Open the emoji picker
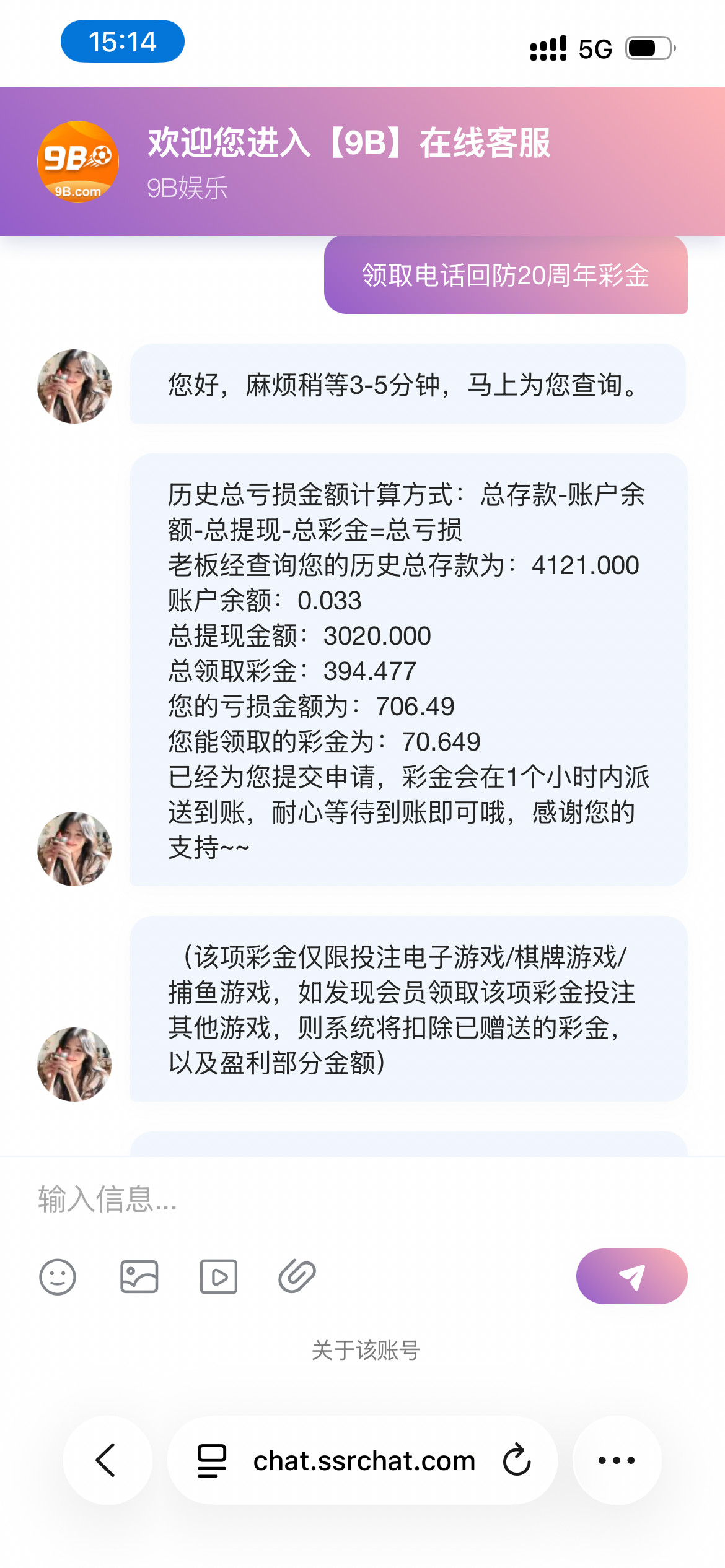Viewport: 725px width, 1568px height. [x=58, y=1277]
